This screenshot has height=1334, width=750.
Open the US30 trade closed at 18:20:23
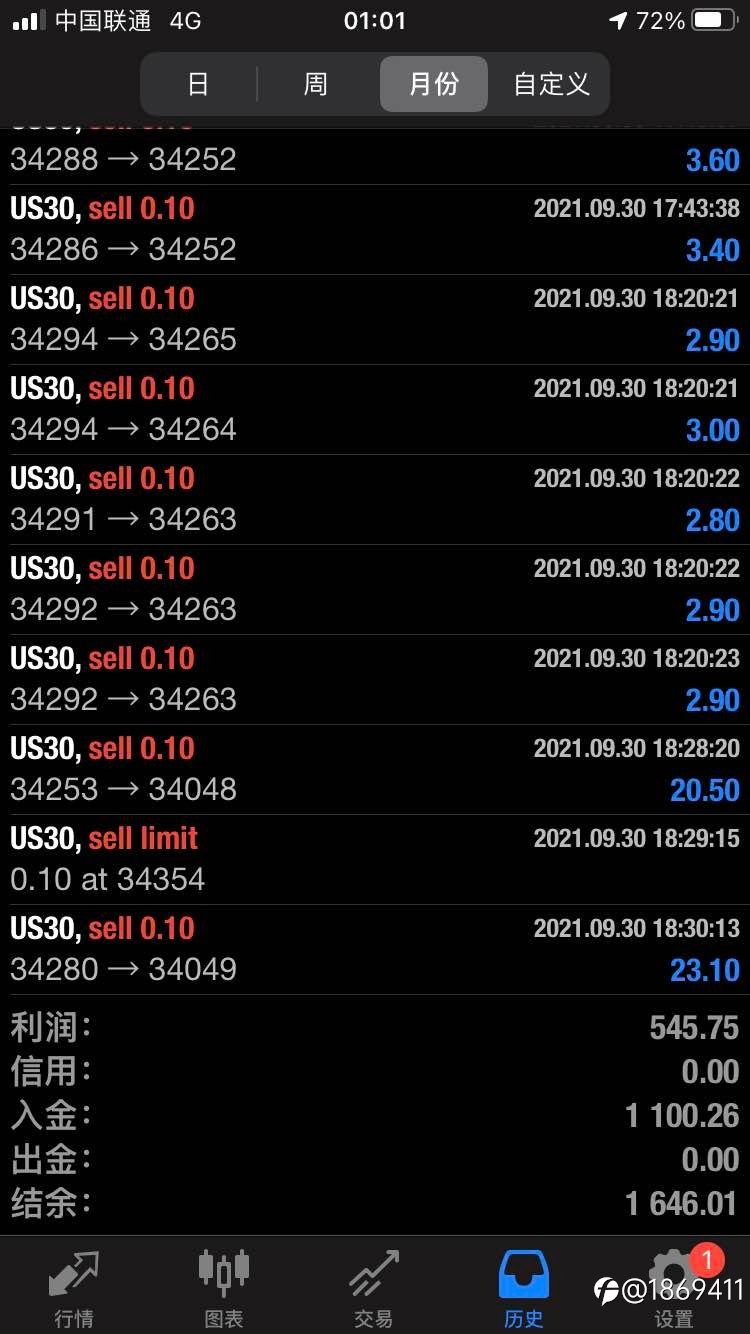[x=375, y=680]
